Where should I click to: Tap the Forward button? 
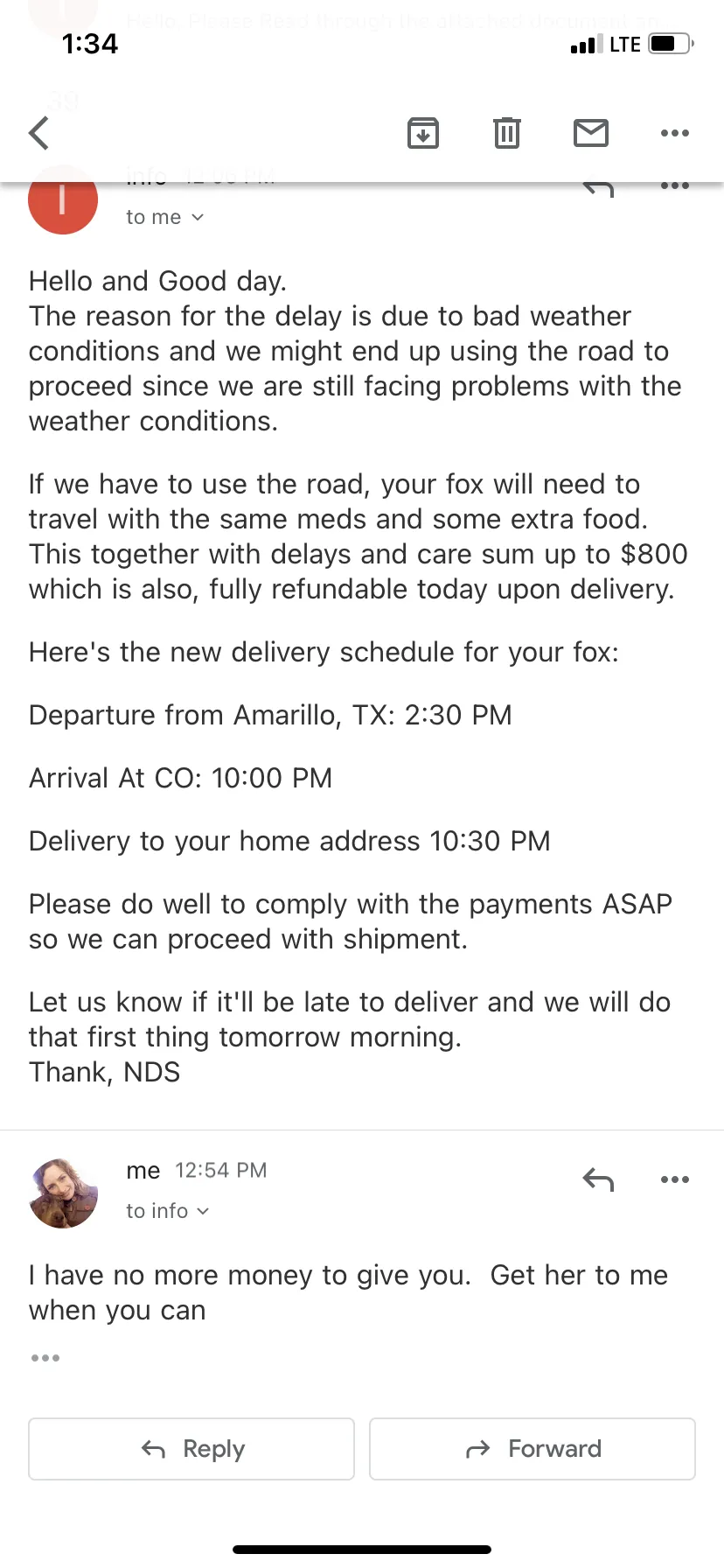pos(533,1449)
